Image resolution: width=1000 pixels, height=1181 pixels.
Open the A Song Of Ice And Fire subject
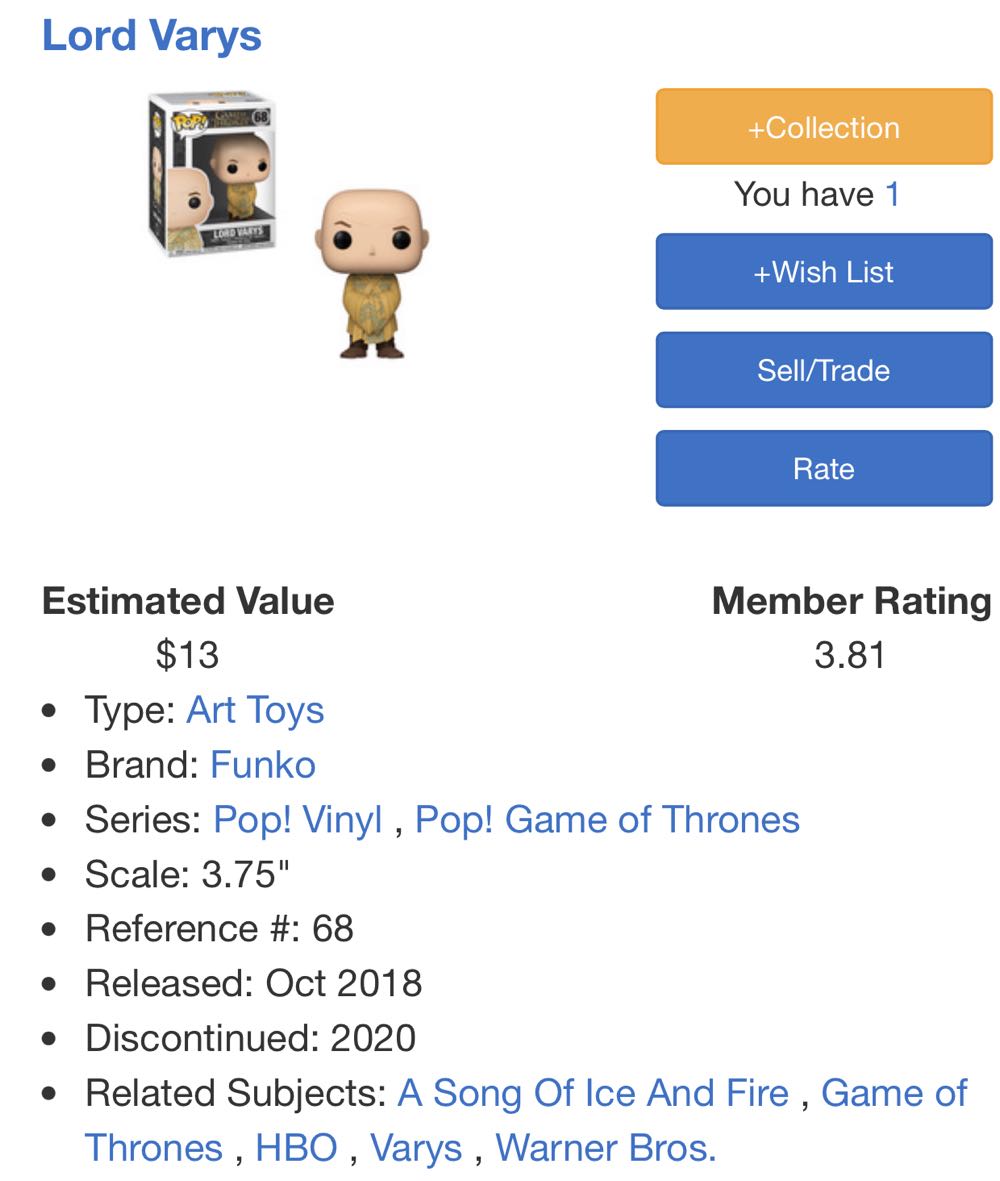click(x=595, y=1092)
